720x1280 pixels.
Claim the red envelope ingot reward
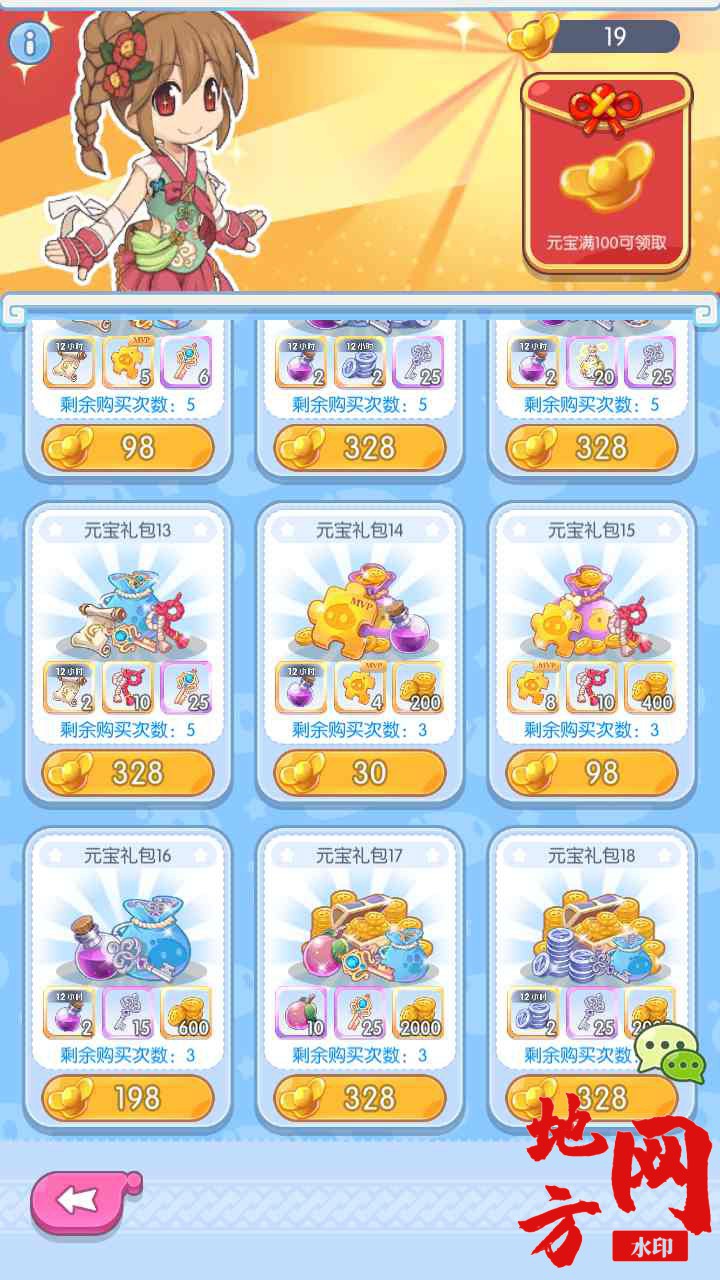click(606, 174)
